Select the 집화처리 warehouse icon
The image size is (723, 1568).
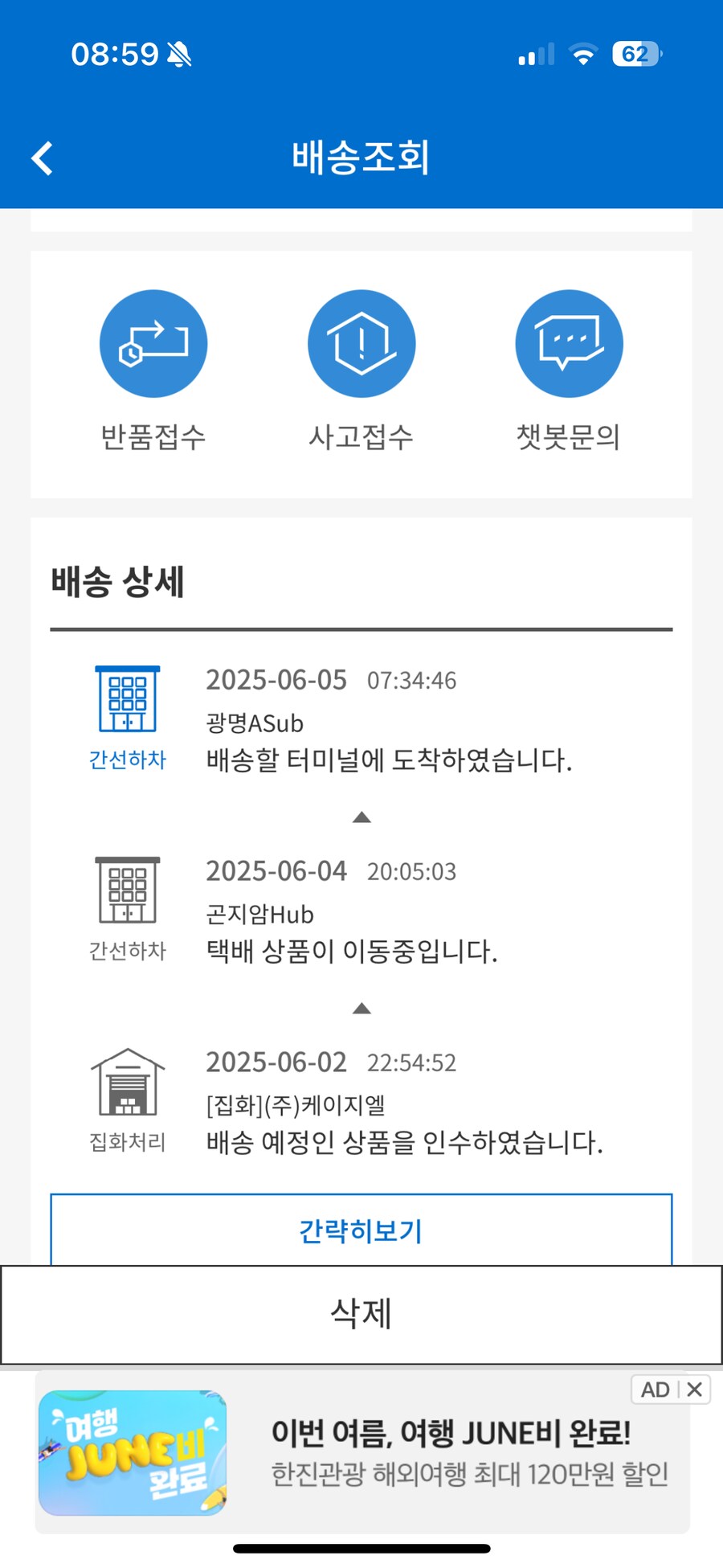126,1081
